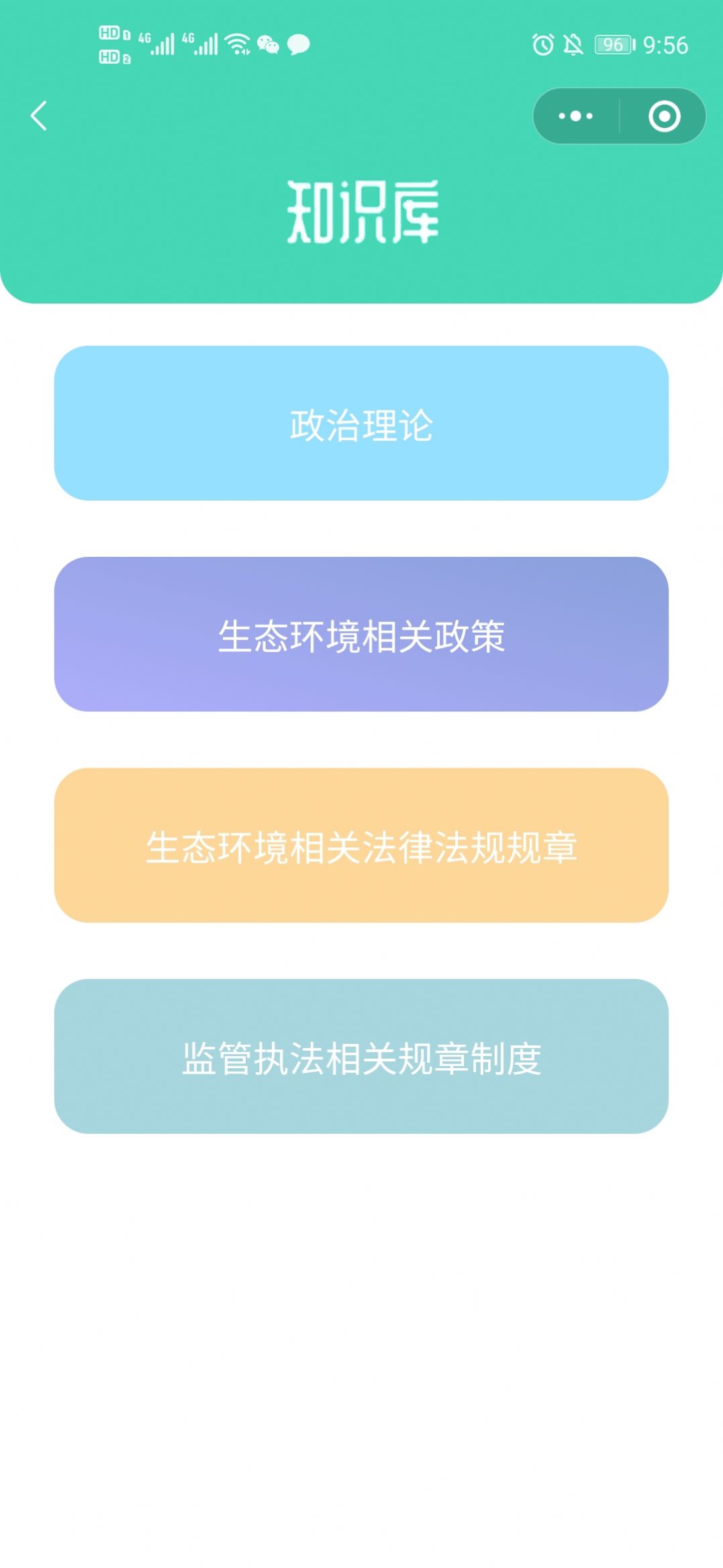Open the mini-program more options menu

coord(574,115)
